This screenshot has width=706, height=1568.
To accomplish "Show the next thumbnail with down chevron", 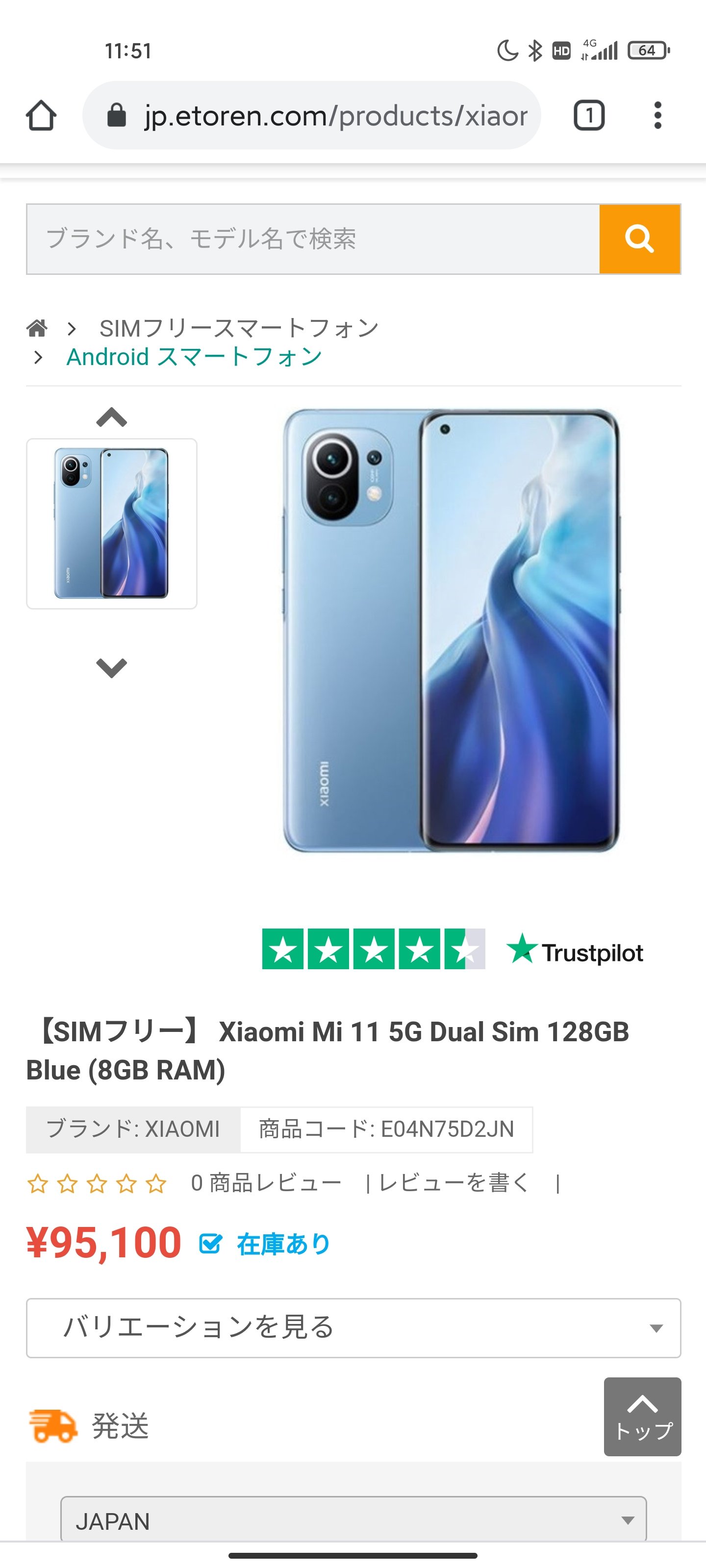I will [x=111, y=668].
